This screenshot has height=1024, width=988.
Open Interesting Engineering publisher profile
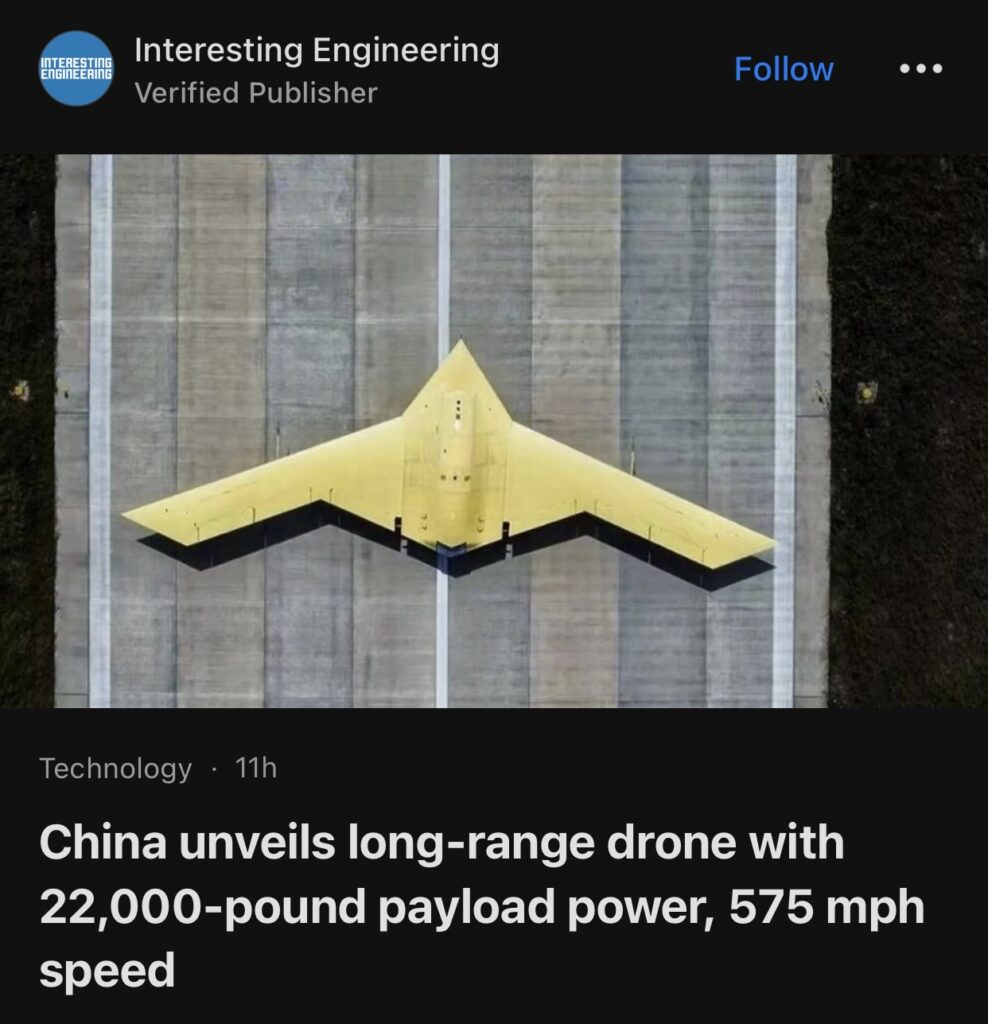click(x=316, y=50)
